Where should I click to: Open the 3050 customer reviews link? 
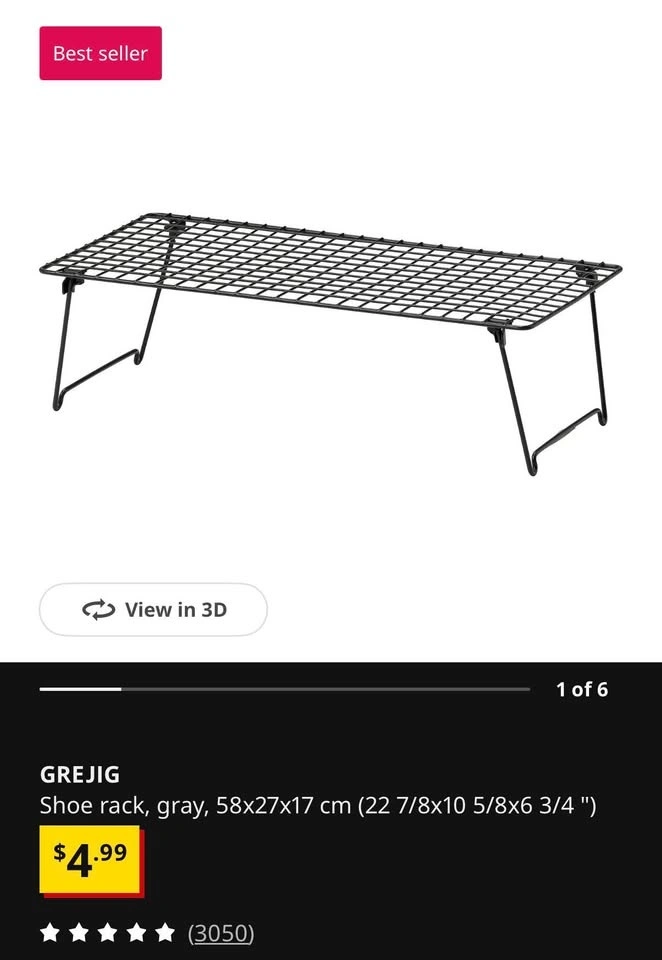click(x=221, y=933)
